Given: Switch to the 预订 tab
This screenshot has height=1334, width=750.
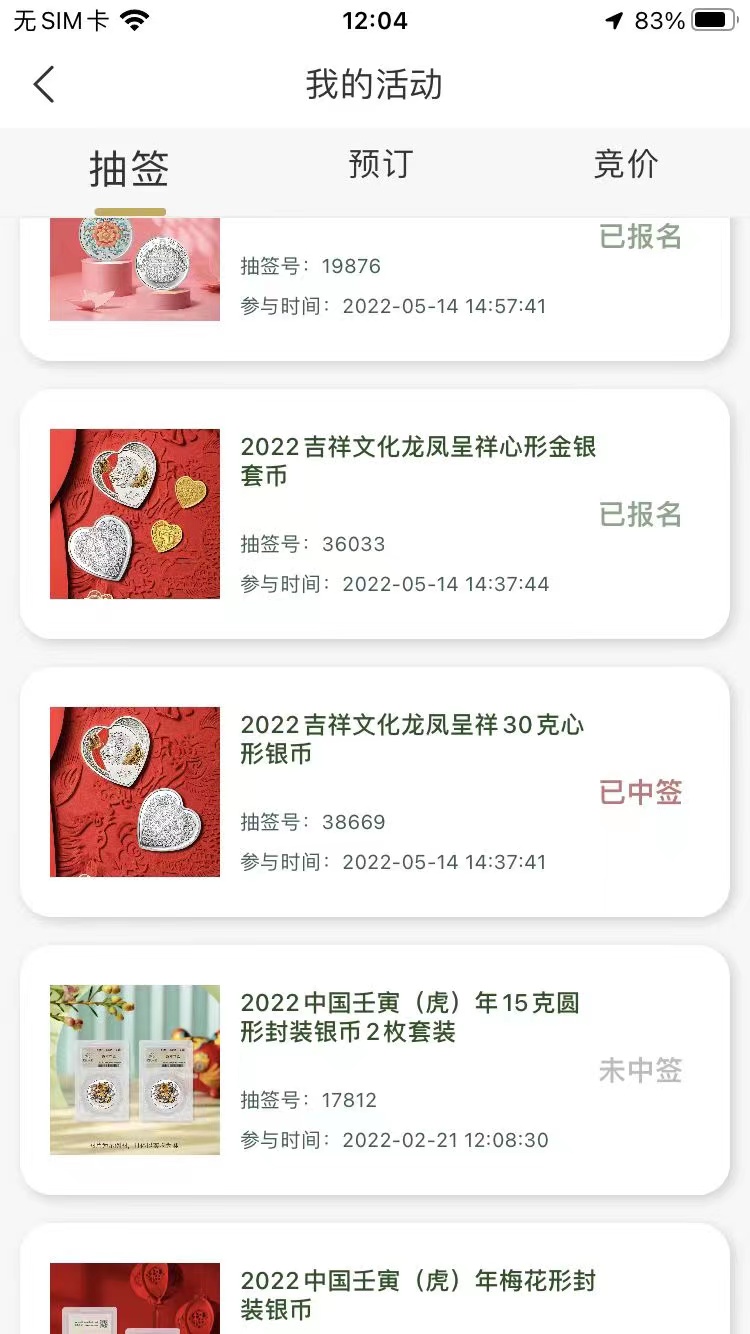Looking at the screenshot, I should (380, 164).
